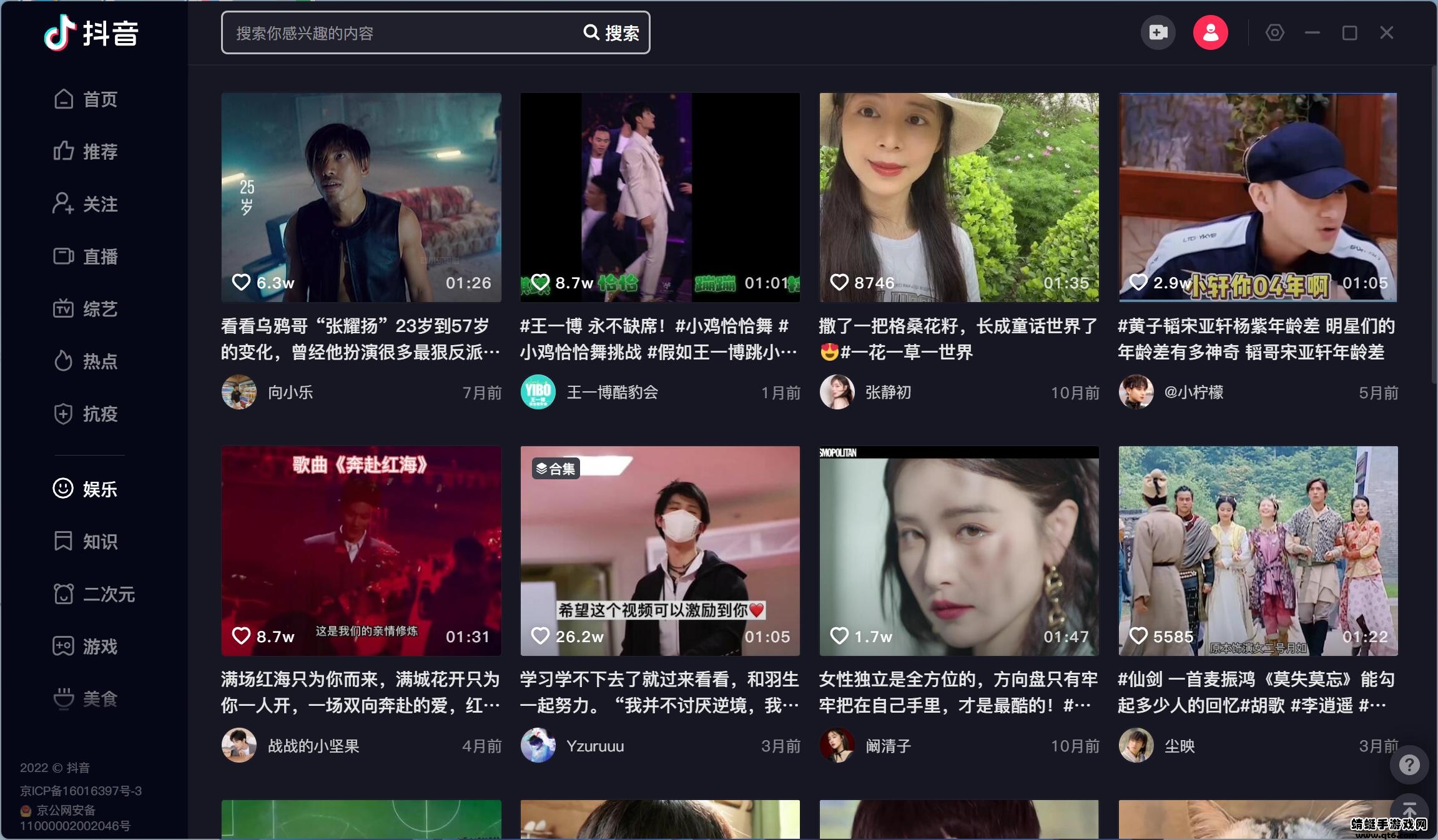Select the 综艺 category
The height and width of the screenshot is (840, 1438).
(86, 309)
